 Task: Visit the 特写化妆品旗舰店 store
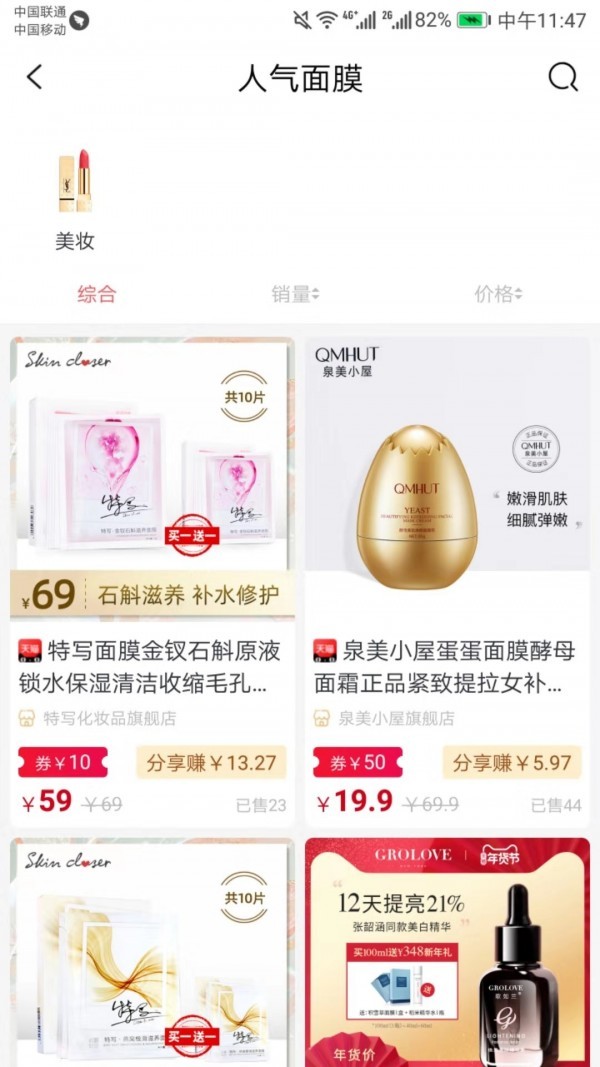click(x=108, y=718)
